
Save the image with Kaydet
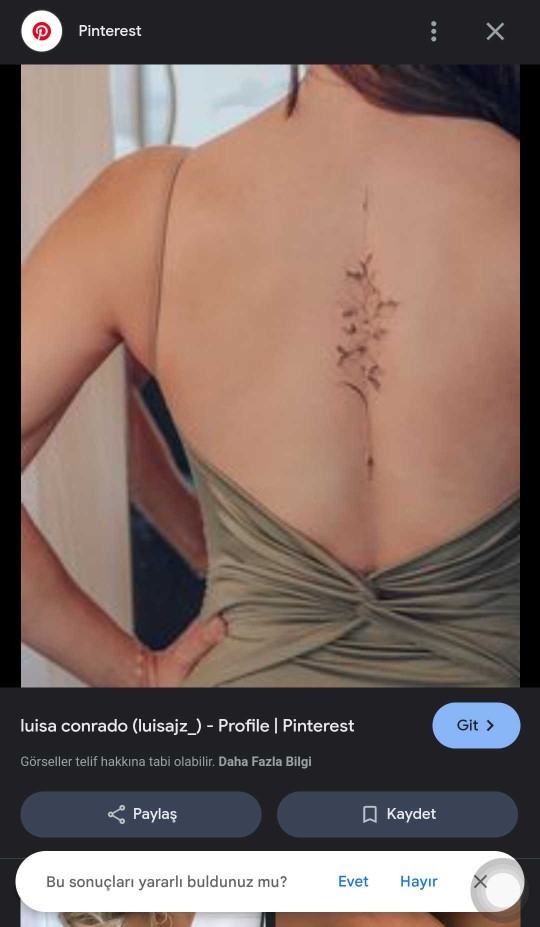[397, 814]
